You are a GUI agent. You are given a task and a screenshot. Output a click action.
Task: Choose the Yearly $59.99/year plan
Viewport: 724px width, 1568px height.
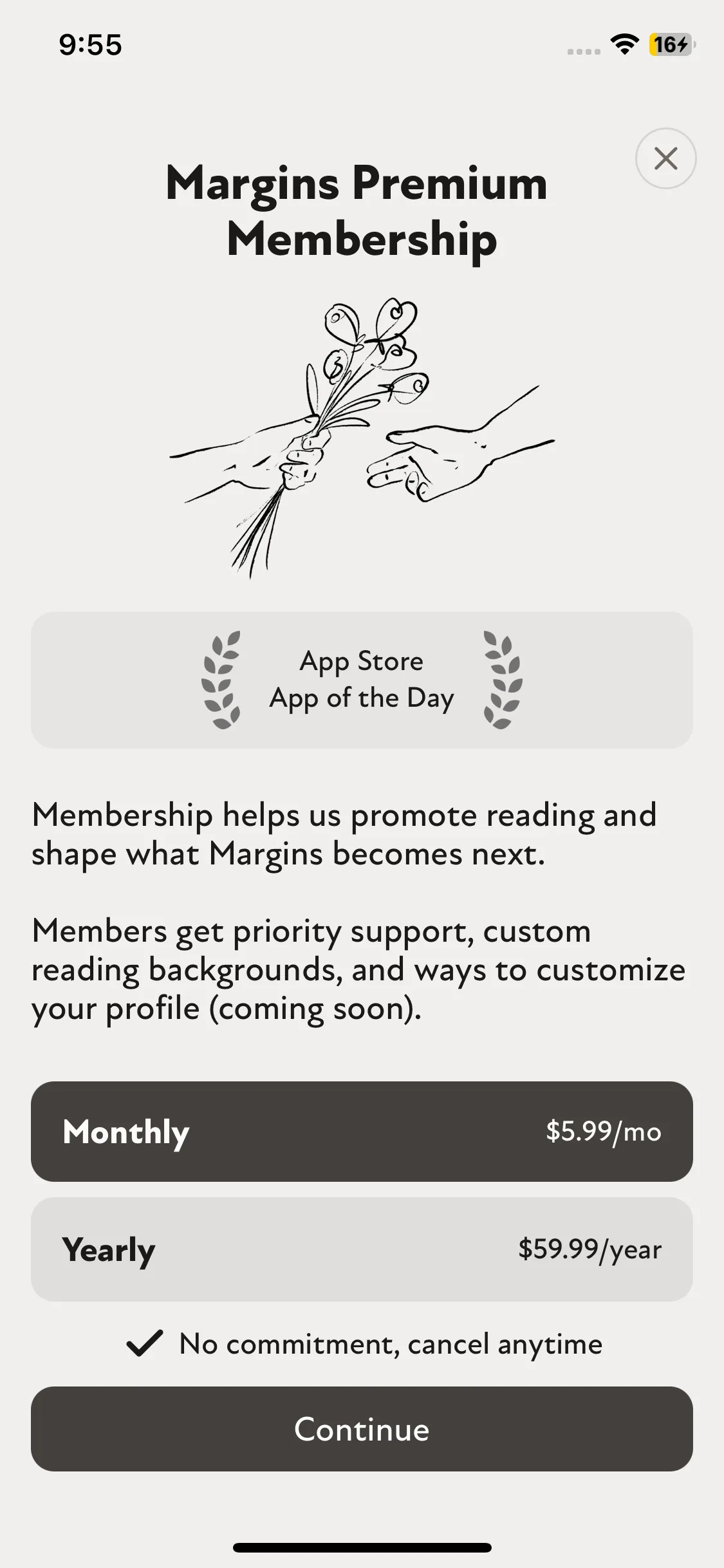point(362,1249)
